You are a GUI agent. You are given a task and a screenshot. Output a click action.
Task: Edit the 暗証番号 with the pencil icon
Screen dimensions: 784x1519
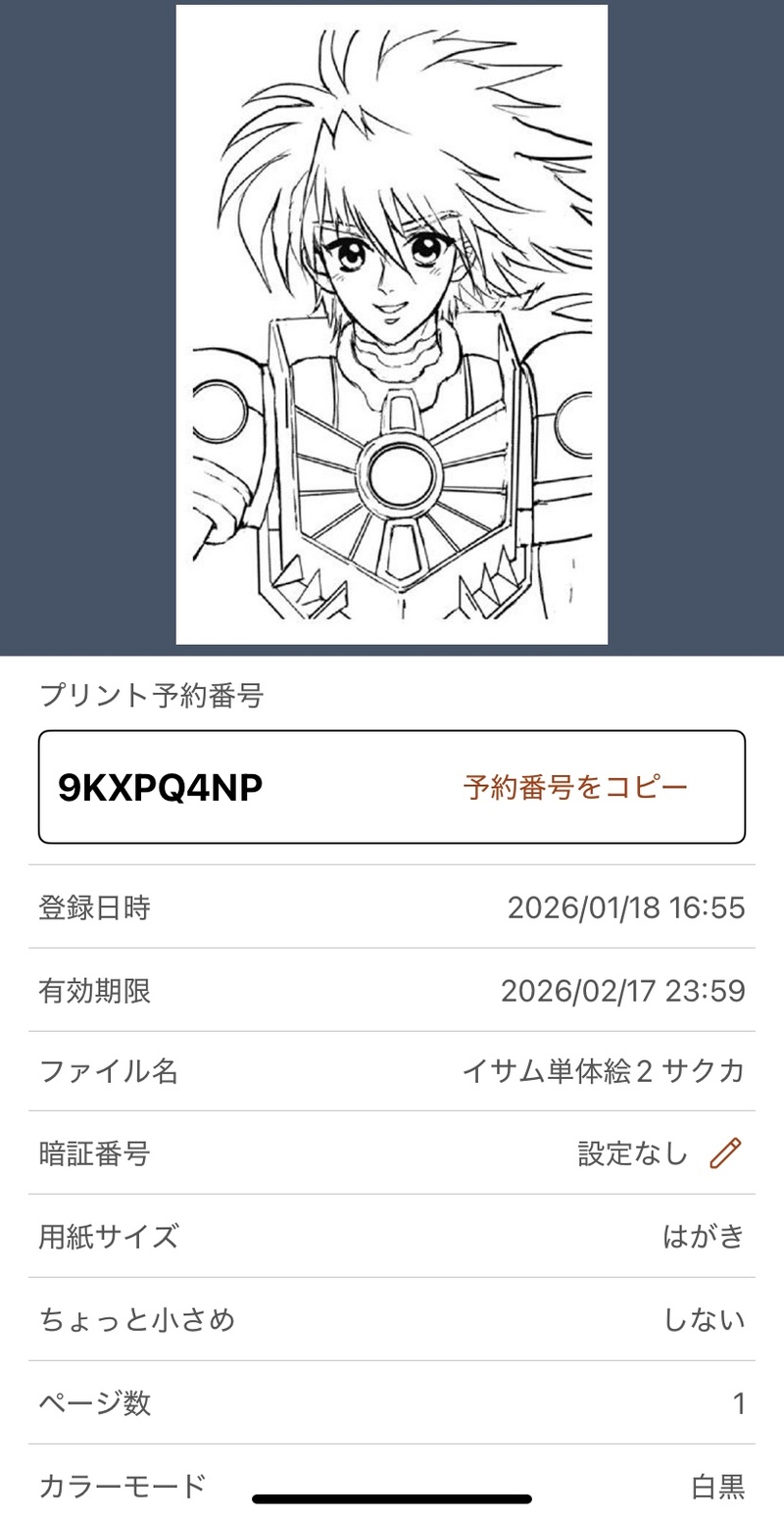(725, 1153)
